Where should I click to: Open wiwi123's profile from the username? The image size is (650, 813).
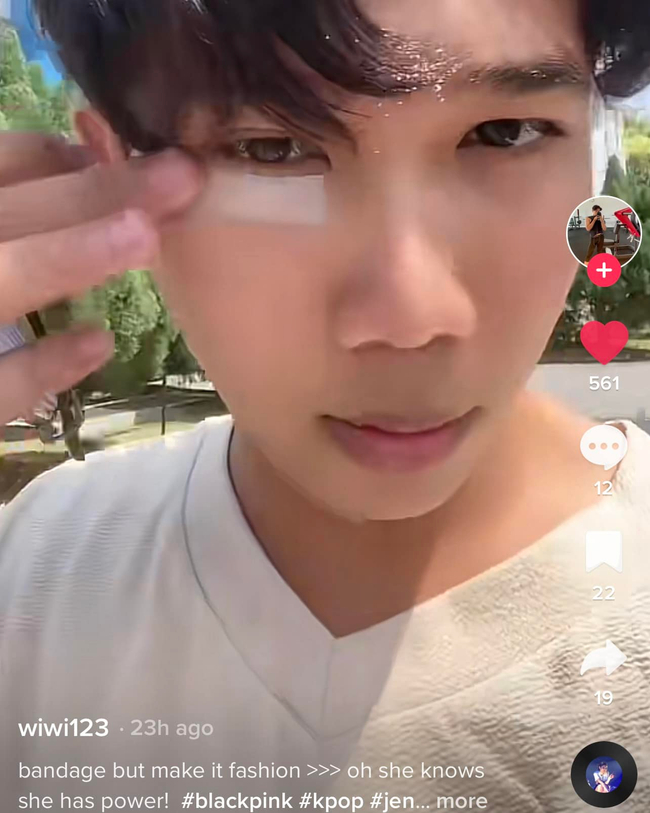pos(63,728)
